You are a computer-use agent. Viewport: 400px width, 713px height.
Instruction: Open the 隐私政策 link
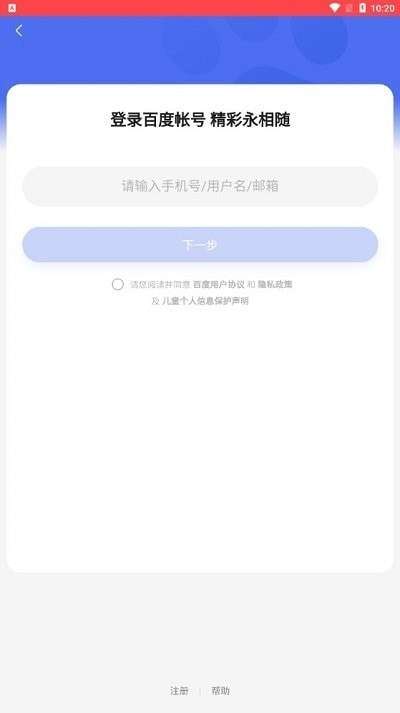(275, 285)
